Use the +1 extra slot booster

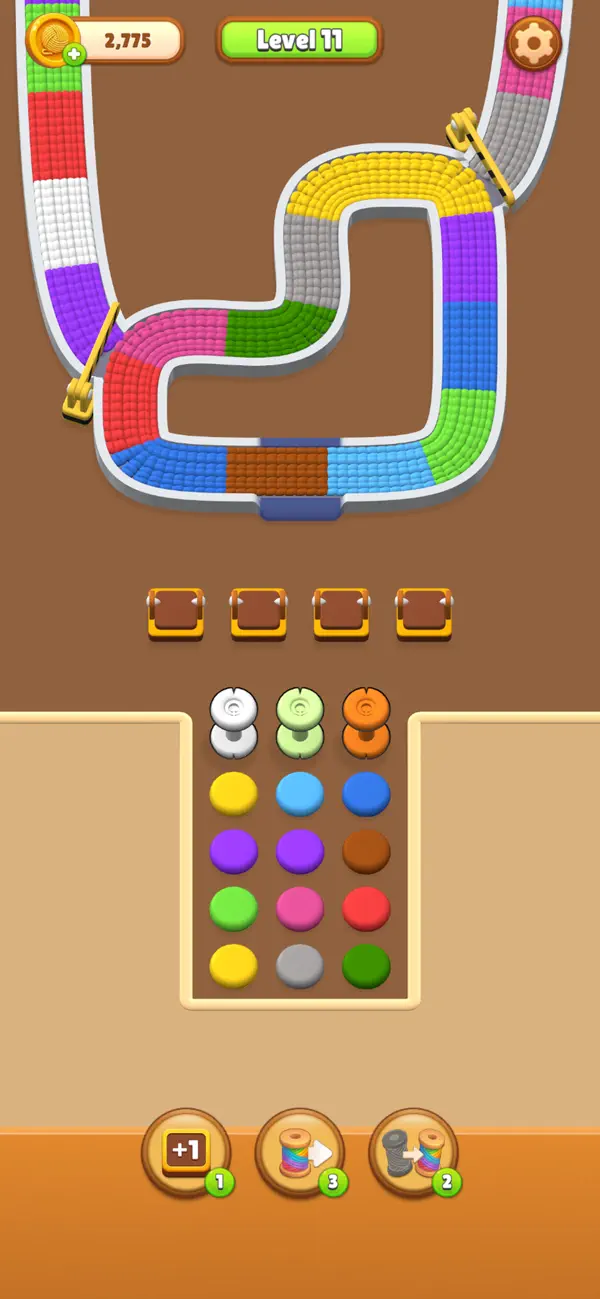click(187, 1152)
